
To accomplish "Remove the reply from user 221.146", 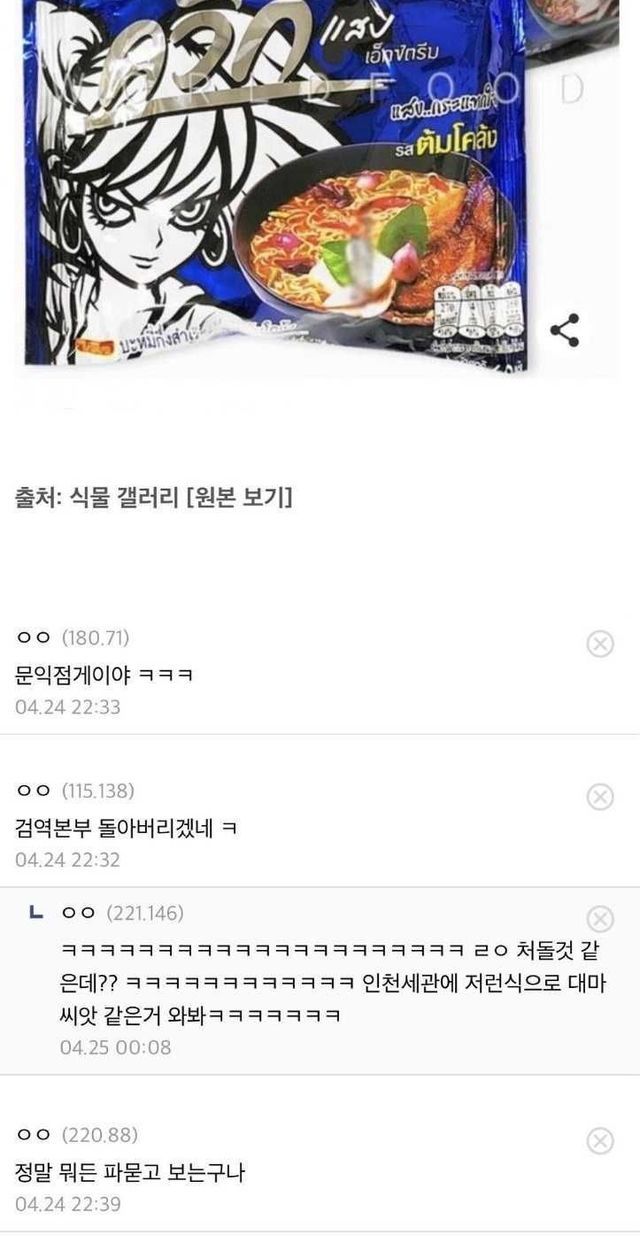I will pyautogui.click(x=600, y=919).
